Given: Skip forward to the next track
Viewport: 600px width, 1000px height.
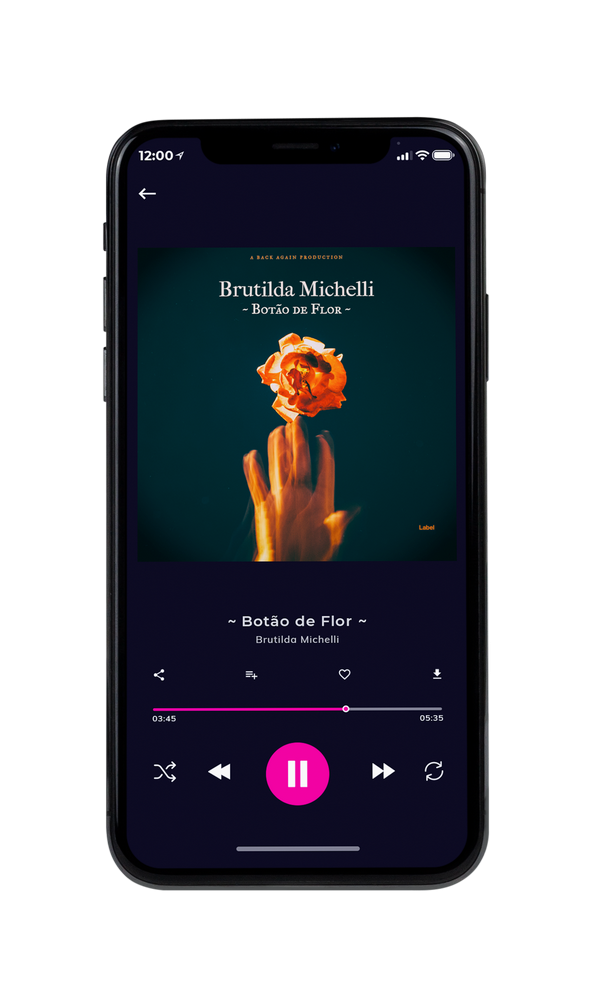Looking at the screenshot, I should pos(383,771).
